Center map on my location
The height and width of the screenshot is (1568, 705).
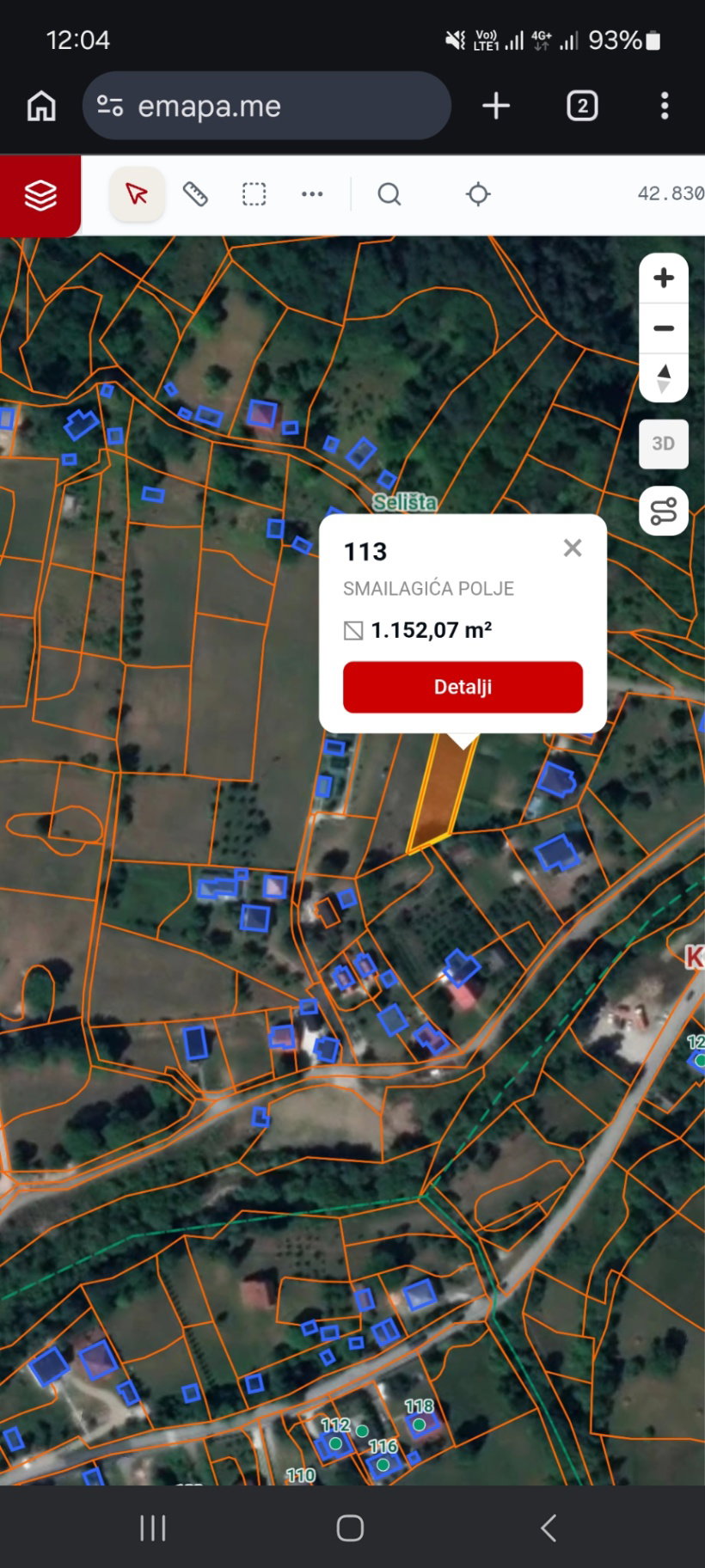[x=478, y=194]
